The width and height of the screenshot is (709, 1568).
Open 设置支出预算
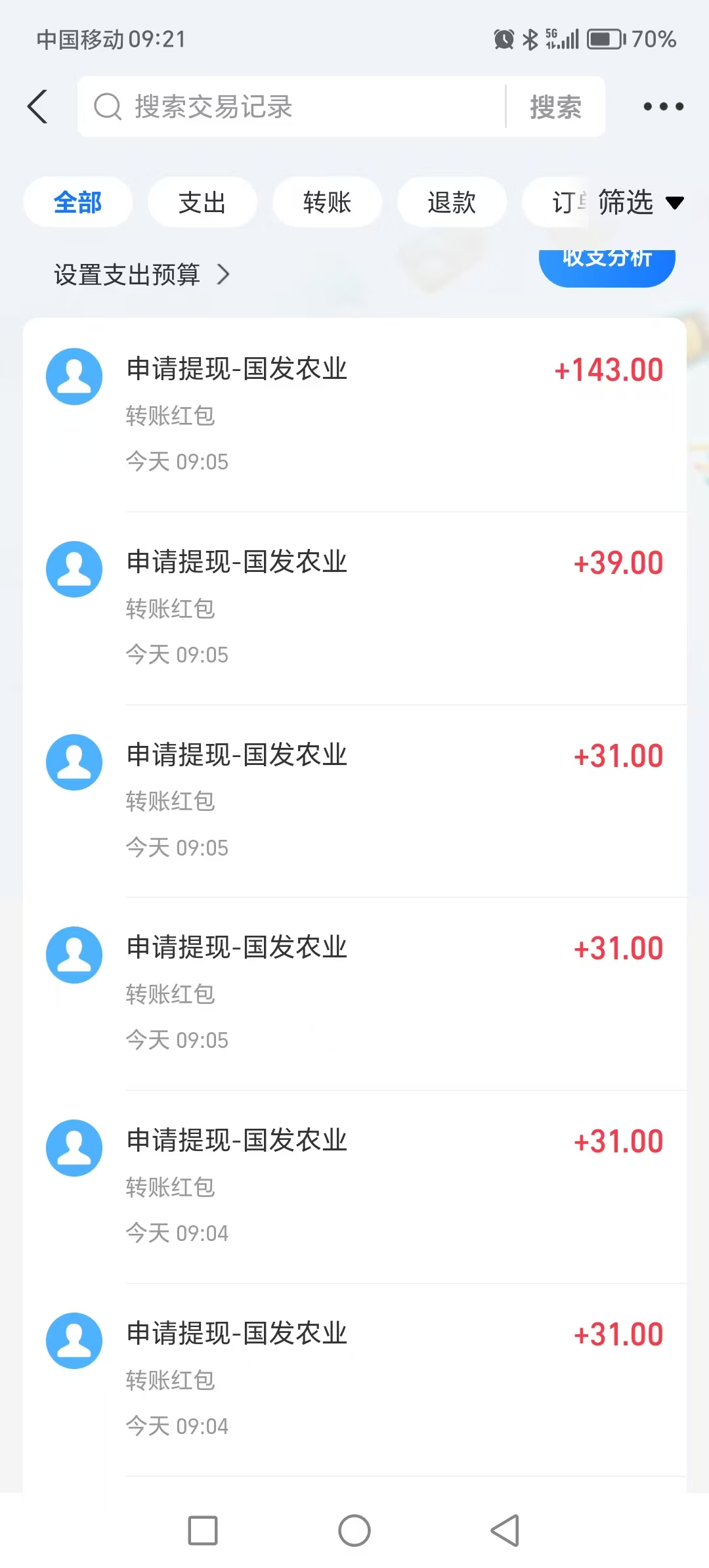[x=141, y=274]
